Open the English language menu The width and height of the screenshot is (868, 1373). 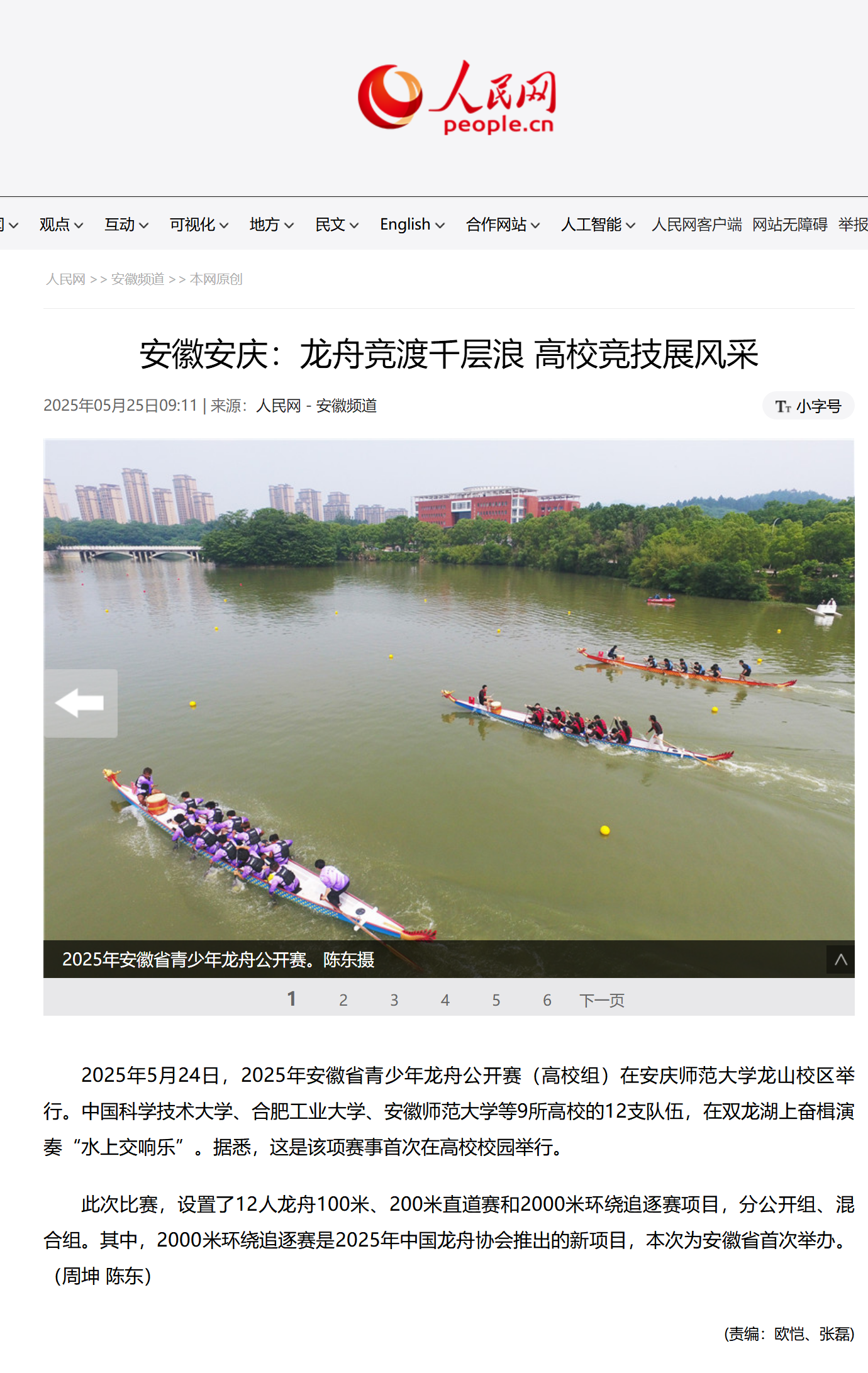pyautogui.click(x=412, y=225)
